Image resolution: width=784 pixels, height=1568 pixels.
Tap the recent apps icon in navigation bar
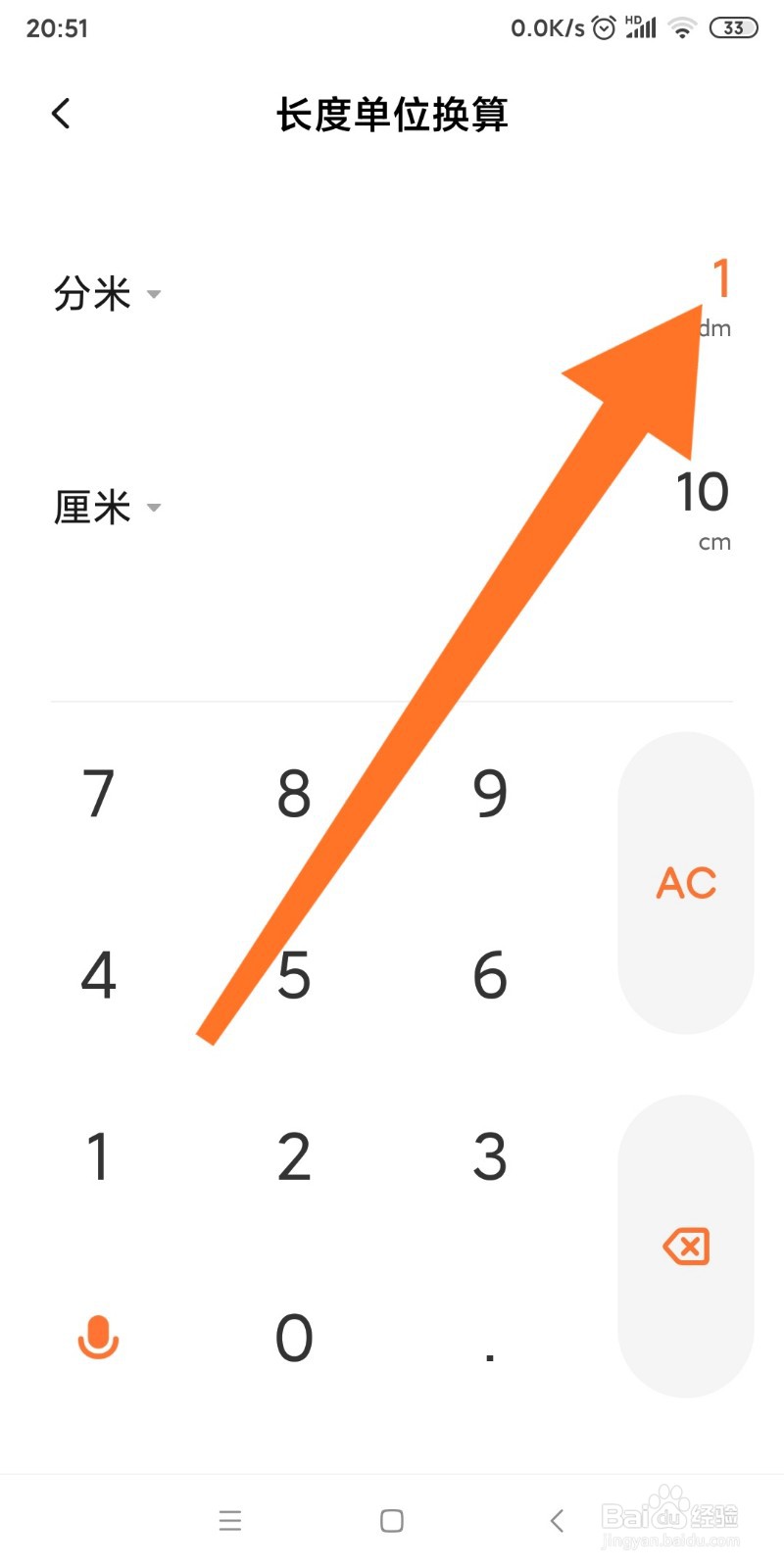[x=230, y=1521]
